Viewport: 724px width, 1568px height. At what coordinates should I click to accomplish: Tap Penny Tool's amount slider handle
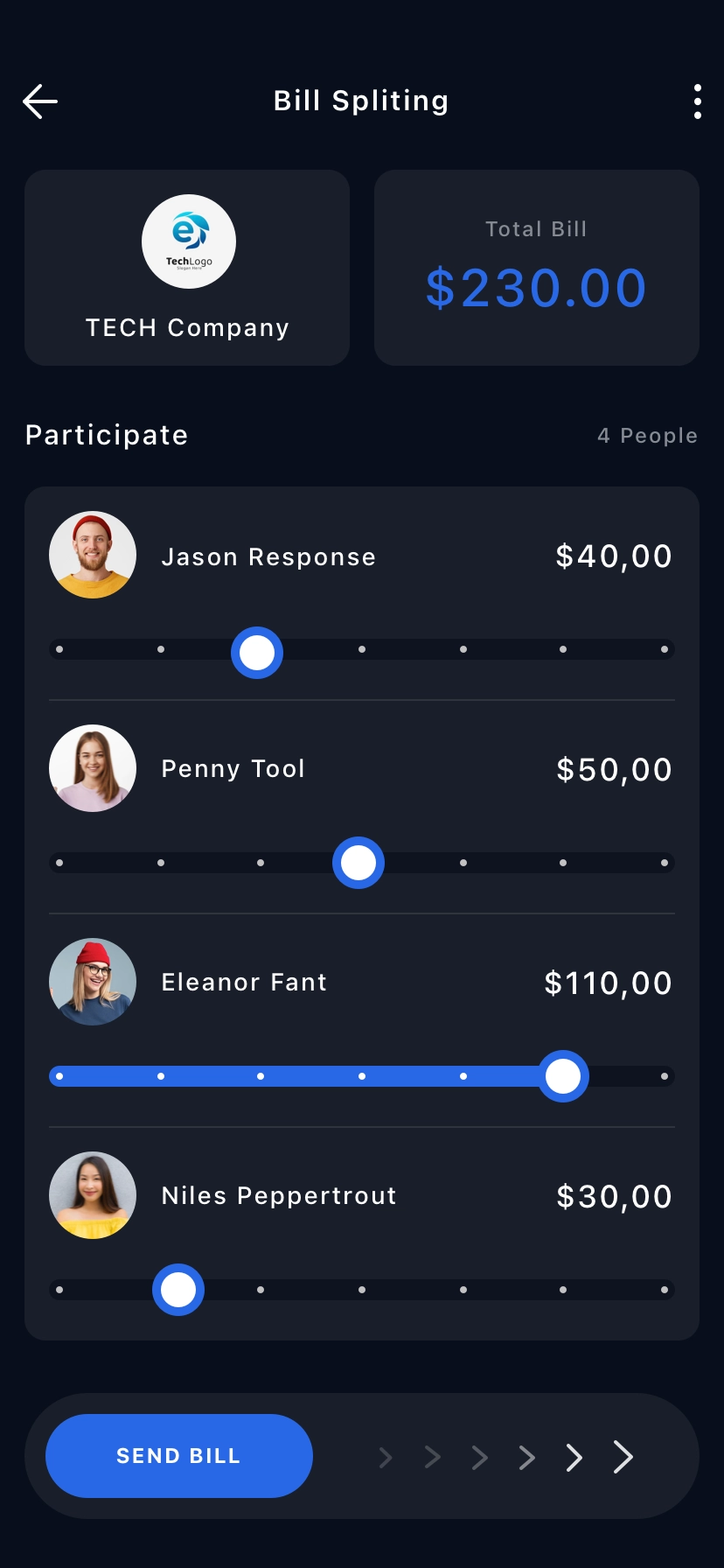click(359, 863)
